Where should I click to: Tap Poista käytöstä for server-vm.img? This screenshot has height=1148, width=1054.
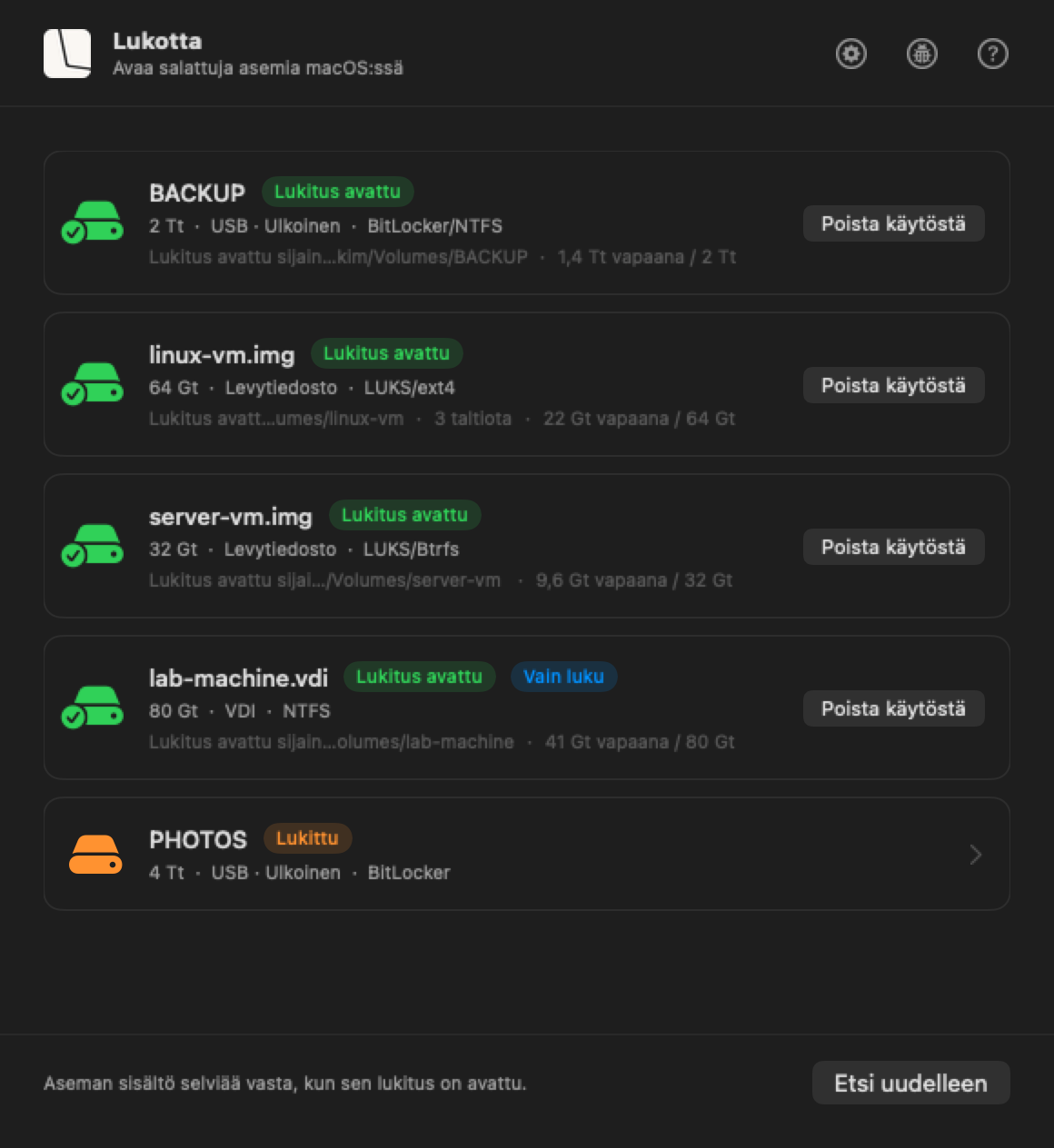893,547
